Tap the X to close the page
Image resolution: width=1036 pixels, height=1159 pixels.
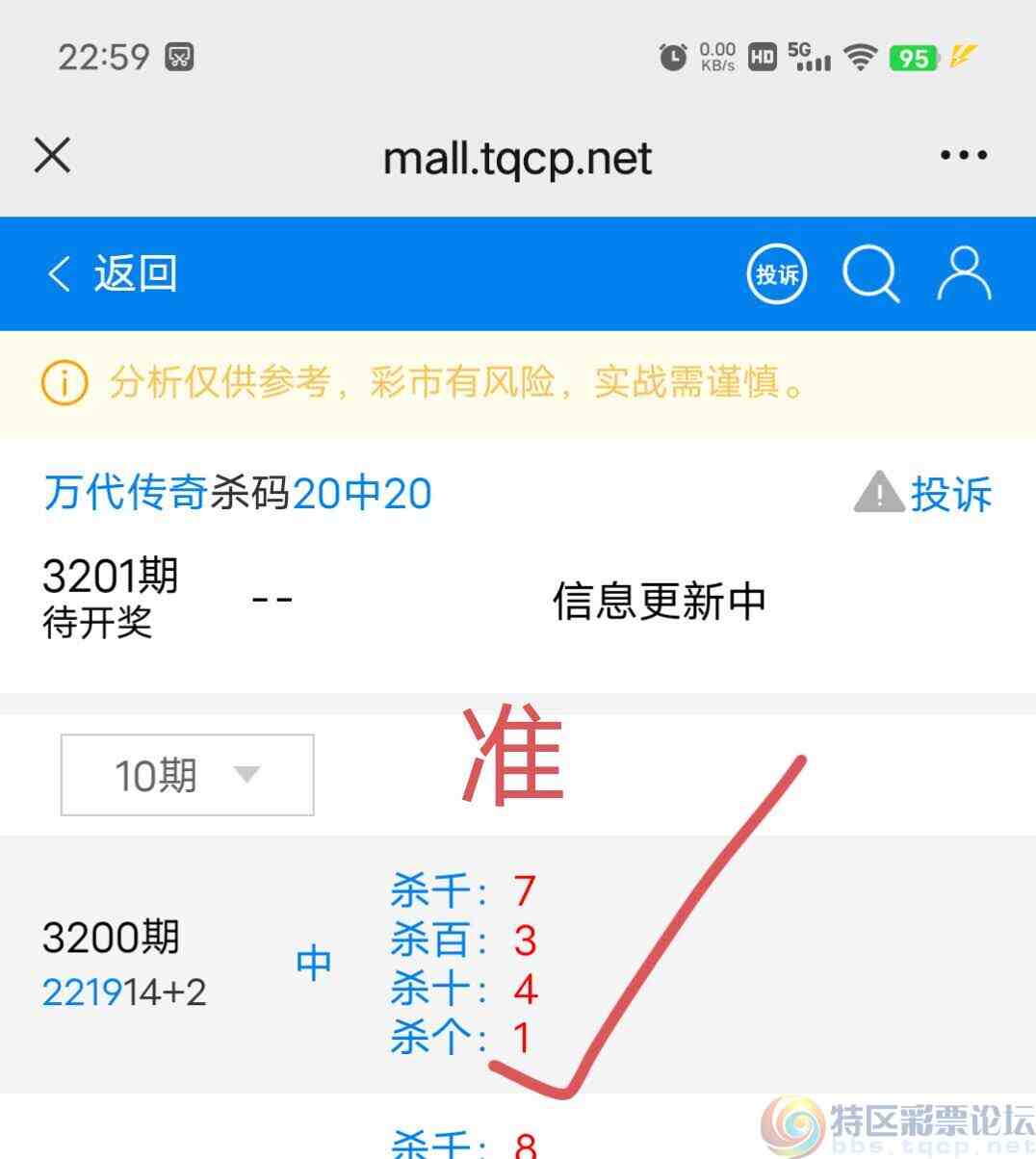click(52, 155)
